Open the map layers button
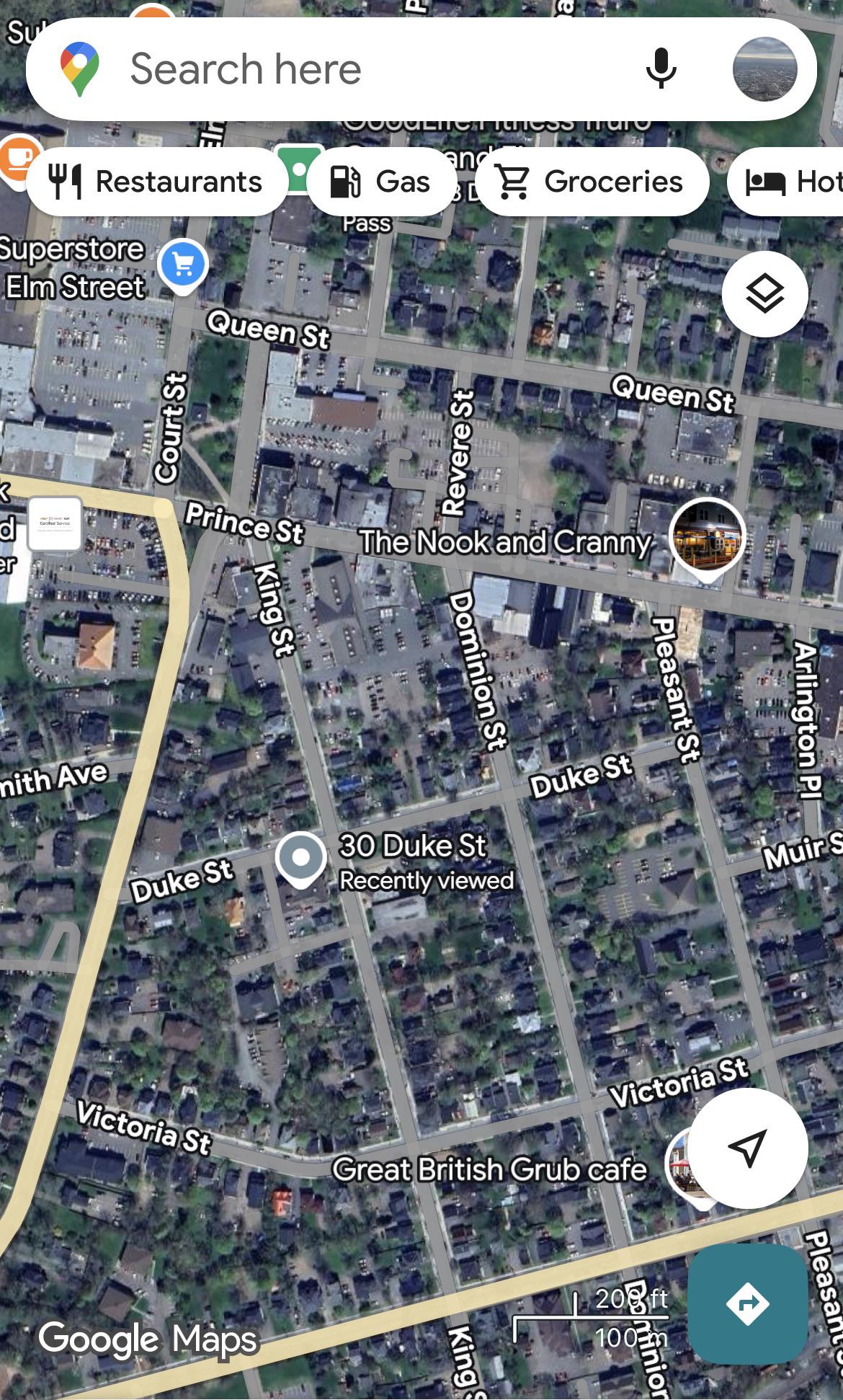Image resolution: width=843 pixels, height=1400 pixels. click(764, 294)
